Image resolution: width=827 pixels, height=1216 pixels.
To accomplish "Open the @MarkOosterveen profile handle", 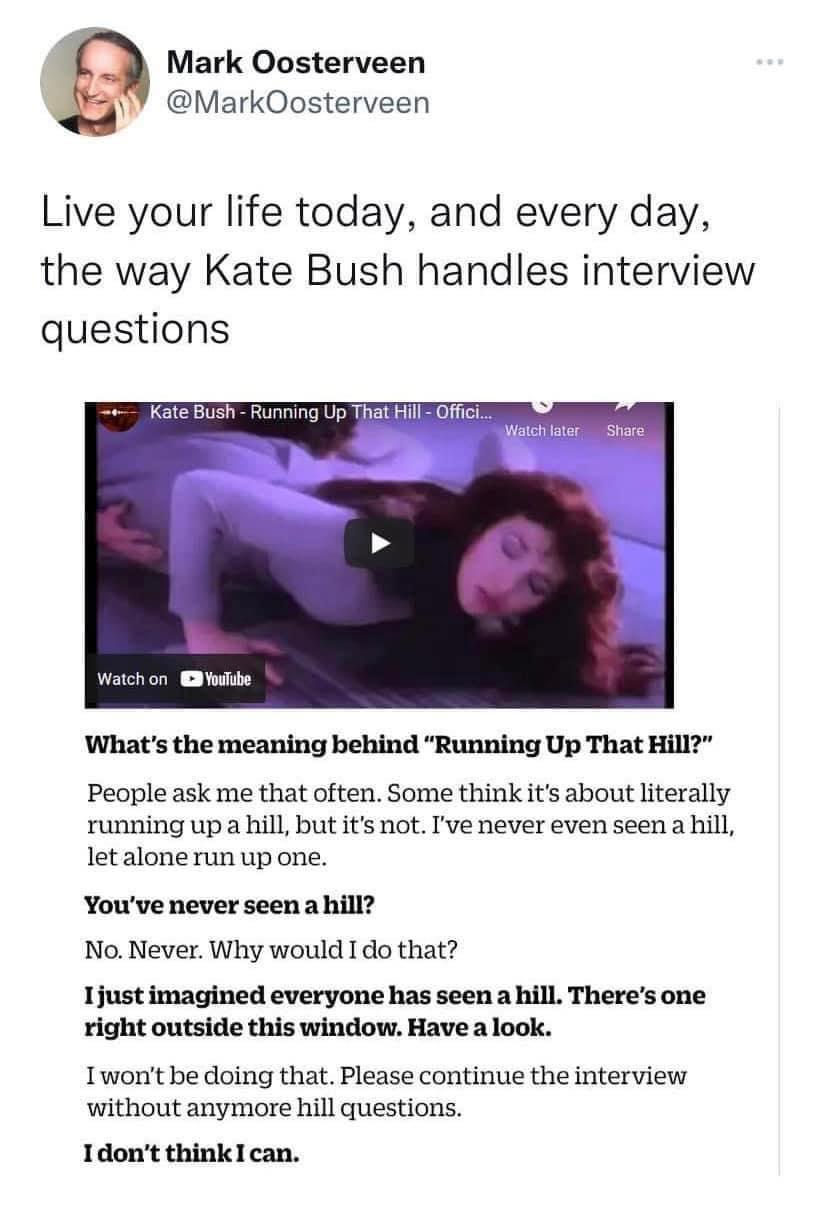I will 298,103.
